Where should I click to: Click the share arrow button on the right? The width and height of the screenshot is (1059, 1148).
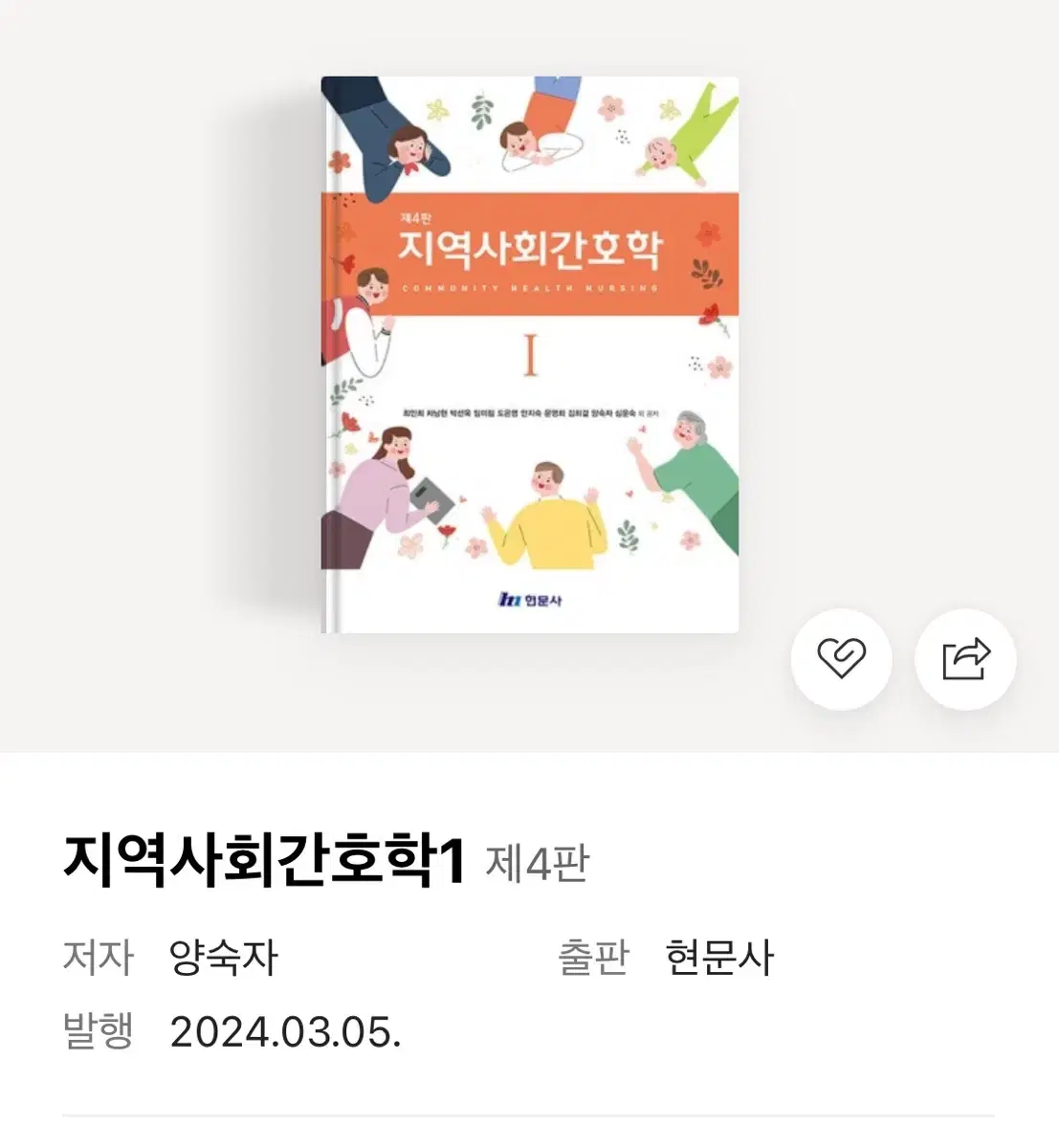(x=965, y=660)
